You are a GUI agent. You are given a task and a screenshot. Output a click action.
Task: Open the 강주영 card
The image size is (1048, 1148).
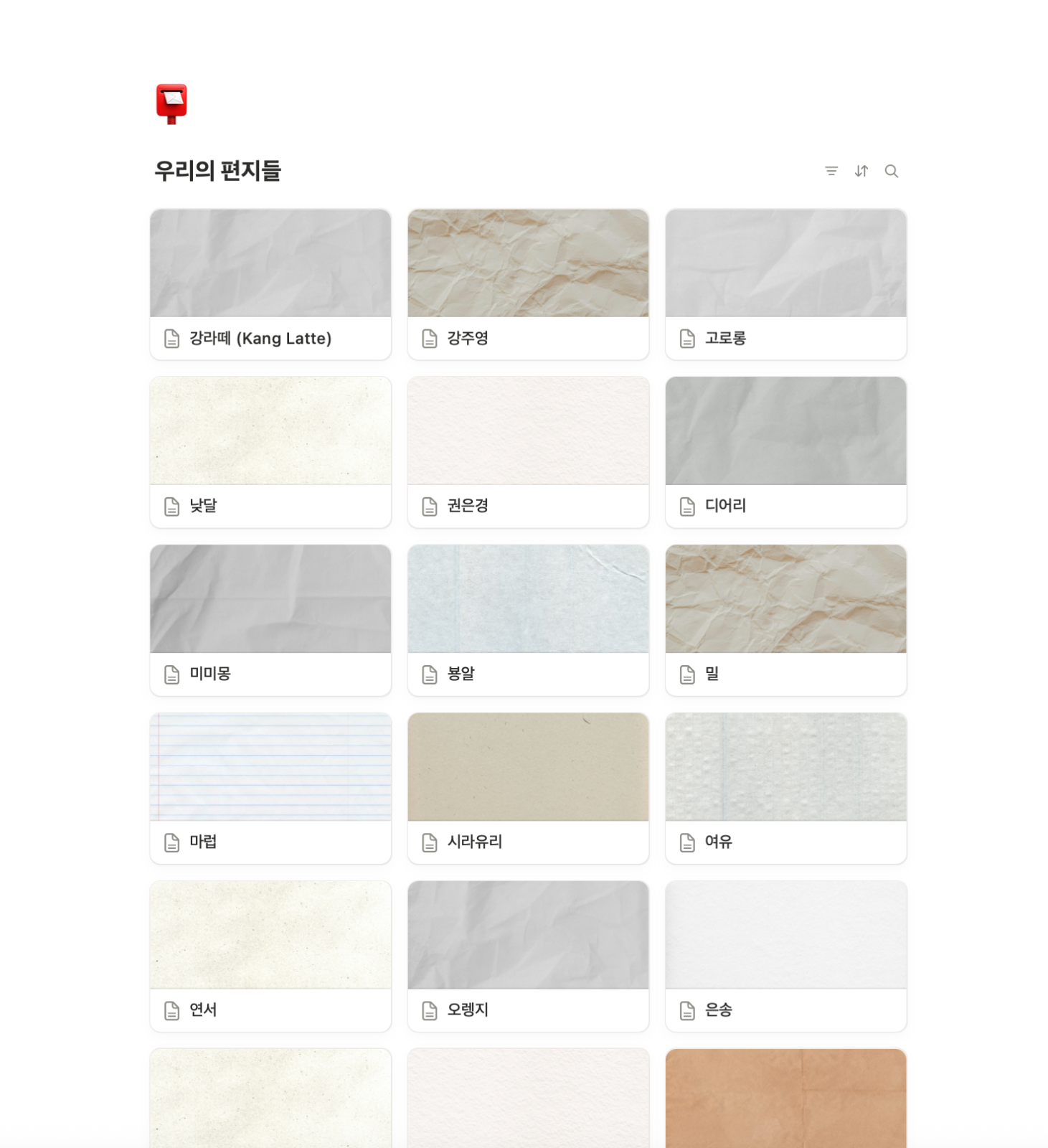(528, 285)
